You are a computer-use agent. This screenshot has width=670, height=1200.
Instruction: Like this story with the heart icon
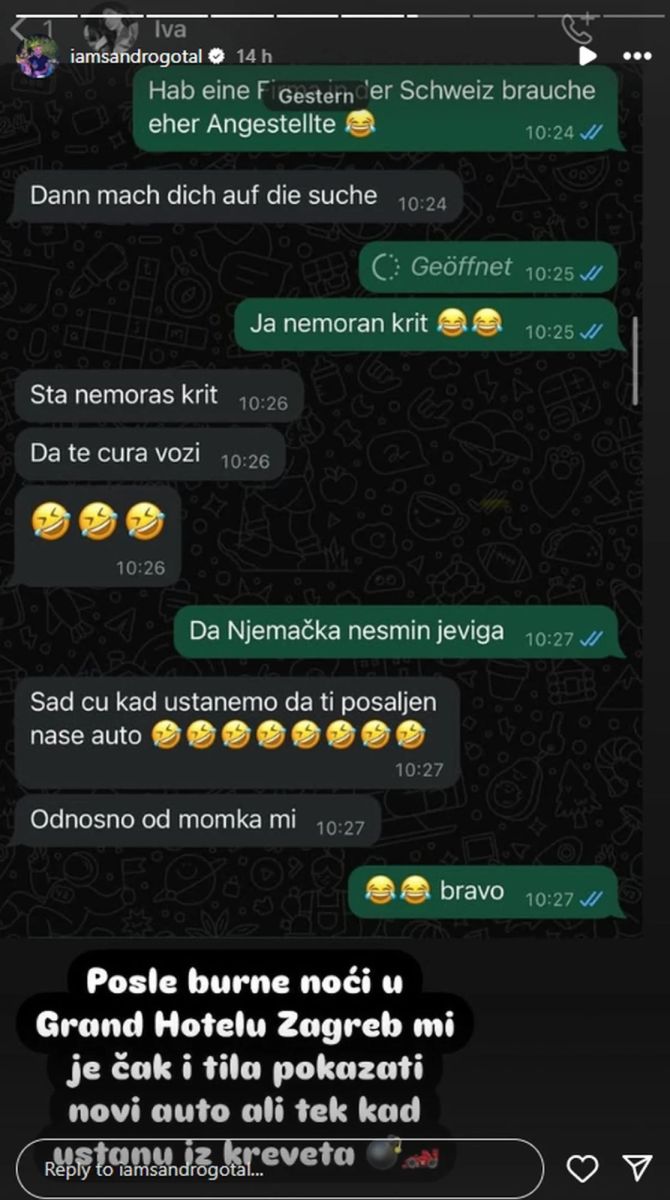(582, 1168)
